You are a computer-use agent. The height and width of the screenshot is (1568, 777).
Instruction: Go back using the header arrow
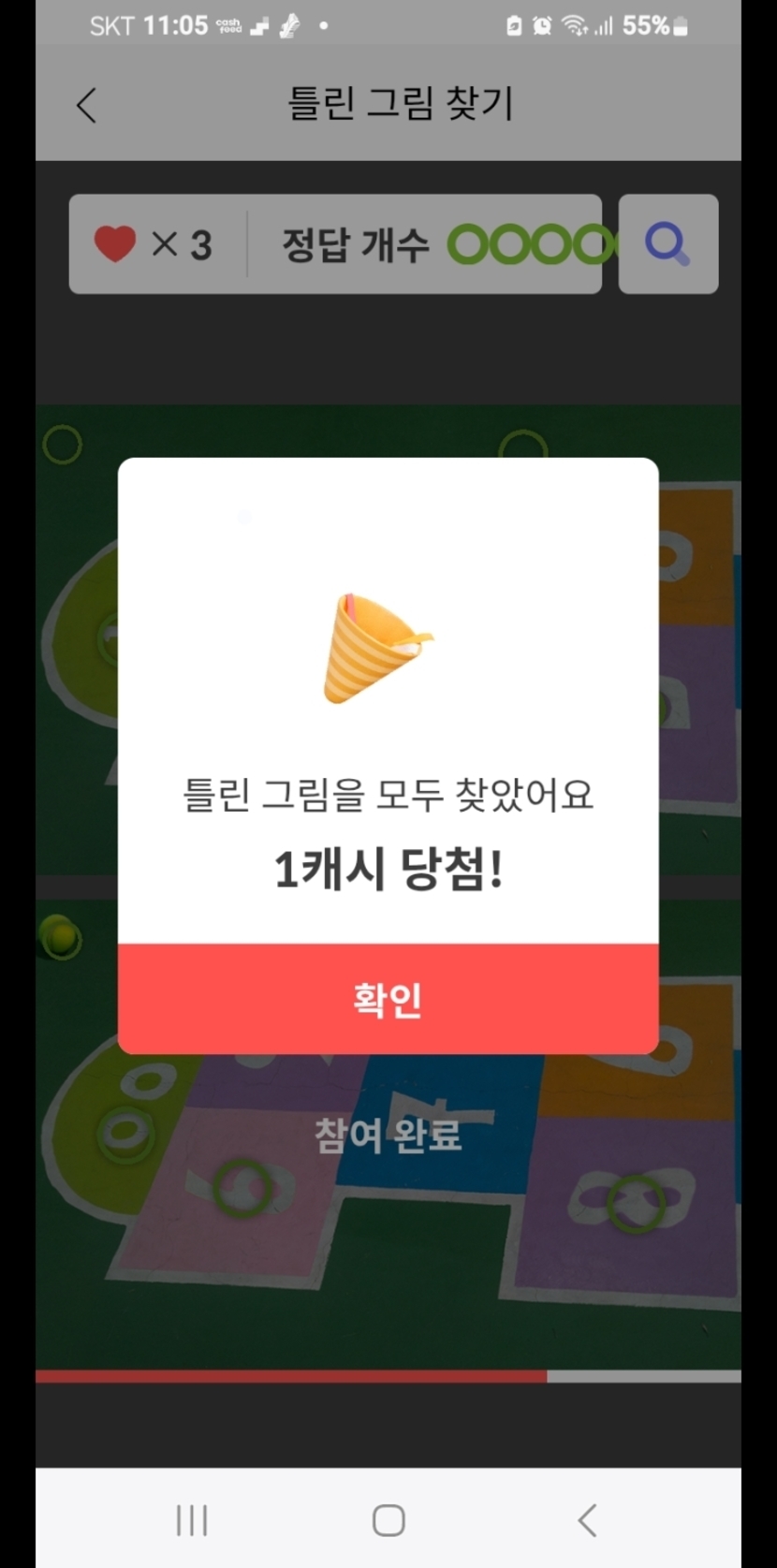[86, 105]
